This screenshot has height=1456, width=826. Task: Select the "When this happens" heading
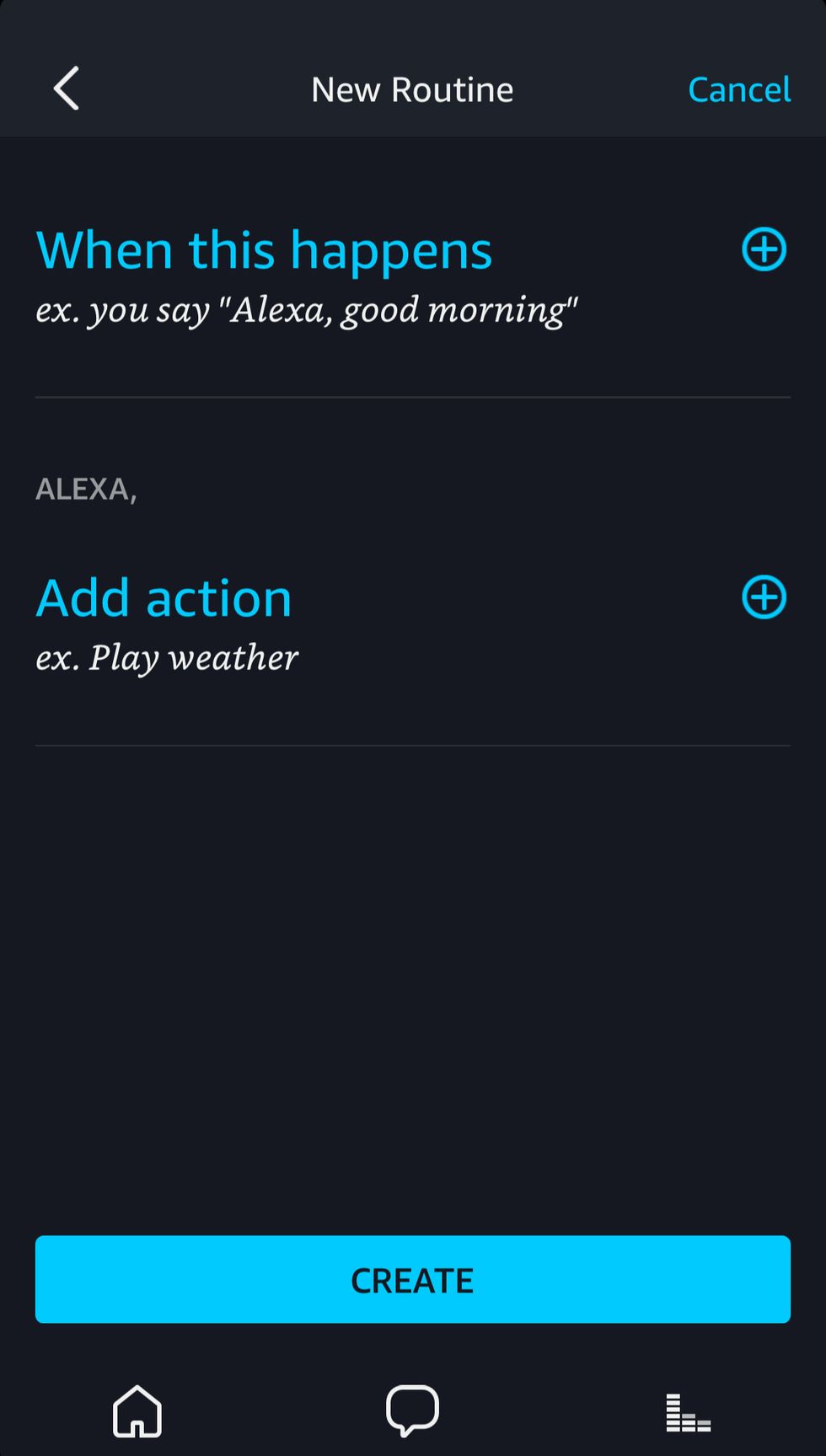264,249
